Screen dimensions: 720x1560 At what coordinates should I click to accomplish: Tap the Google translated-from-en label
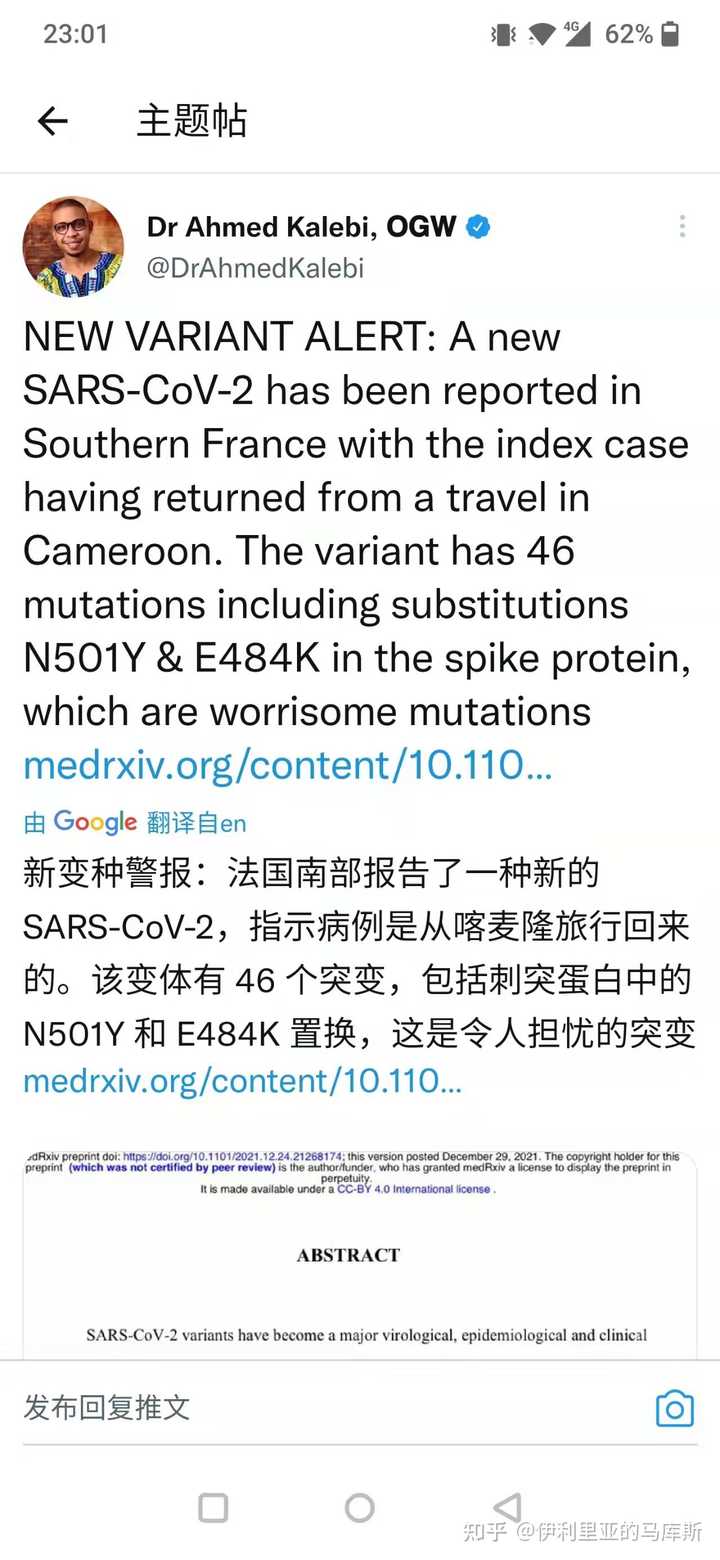click(135, 822)
